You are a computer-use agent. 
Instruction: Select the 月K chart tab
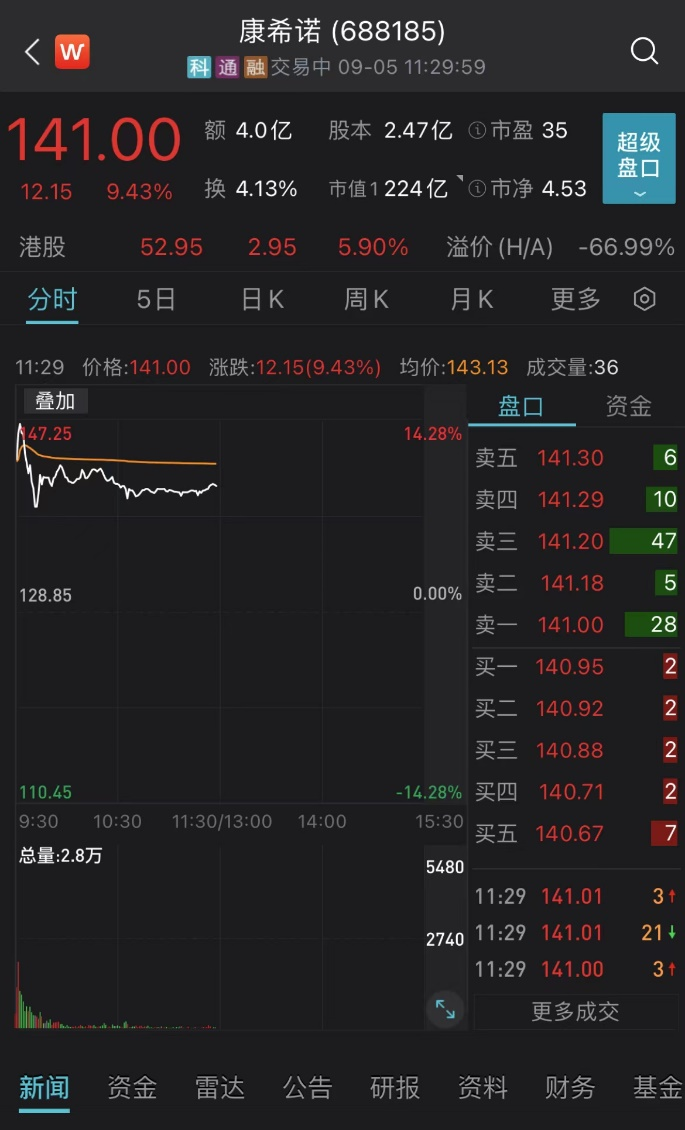[x=471, y=299]
